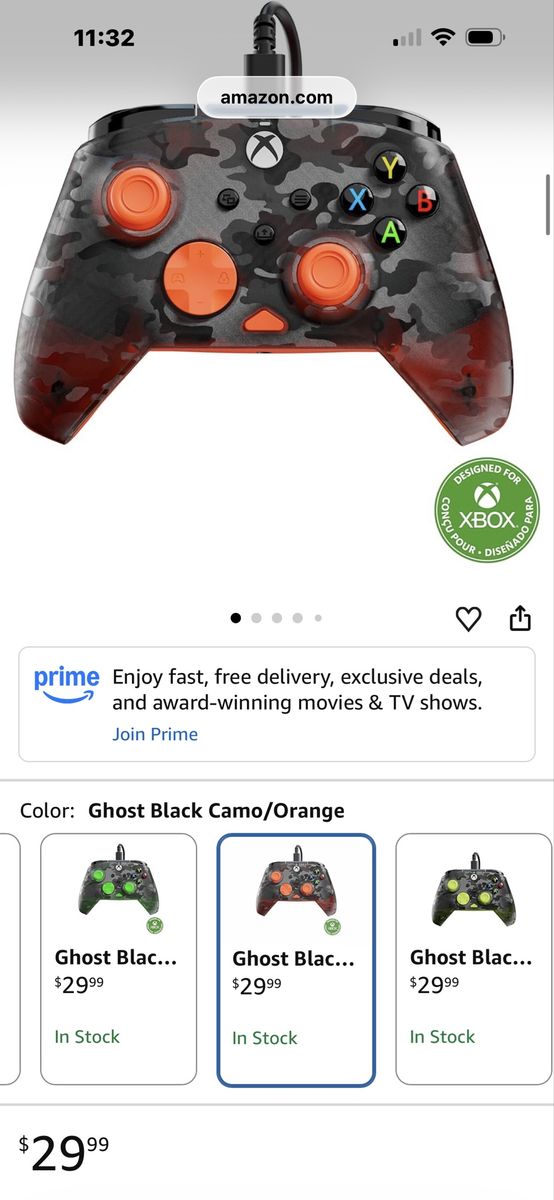Share this product
554x1200 pixels.
point(520,618)
